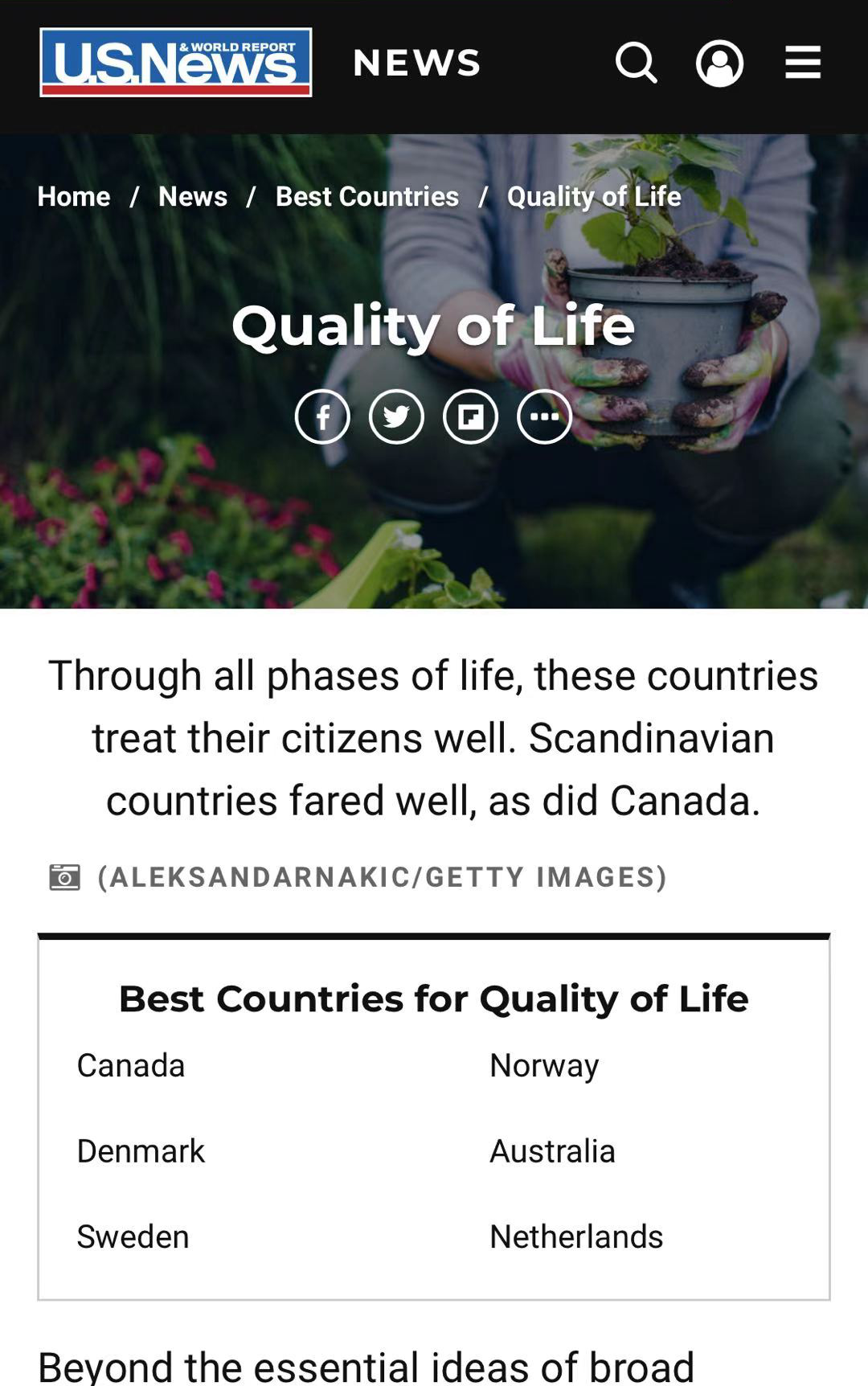The height and width of the screenshot is (1386, 868).
Task: Open the Best Countries breadcrumb
Action: [x=367, y=196]
